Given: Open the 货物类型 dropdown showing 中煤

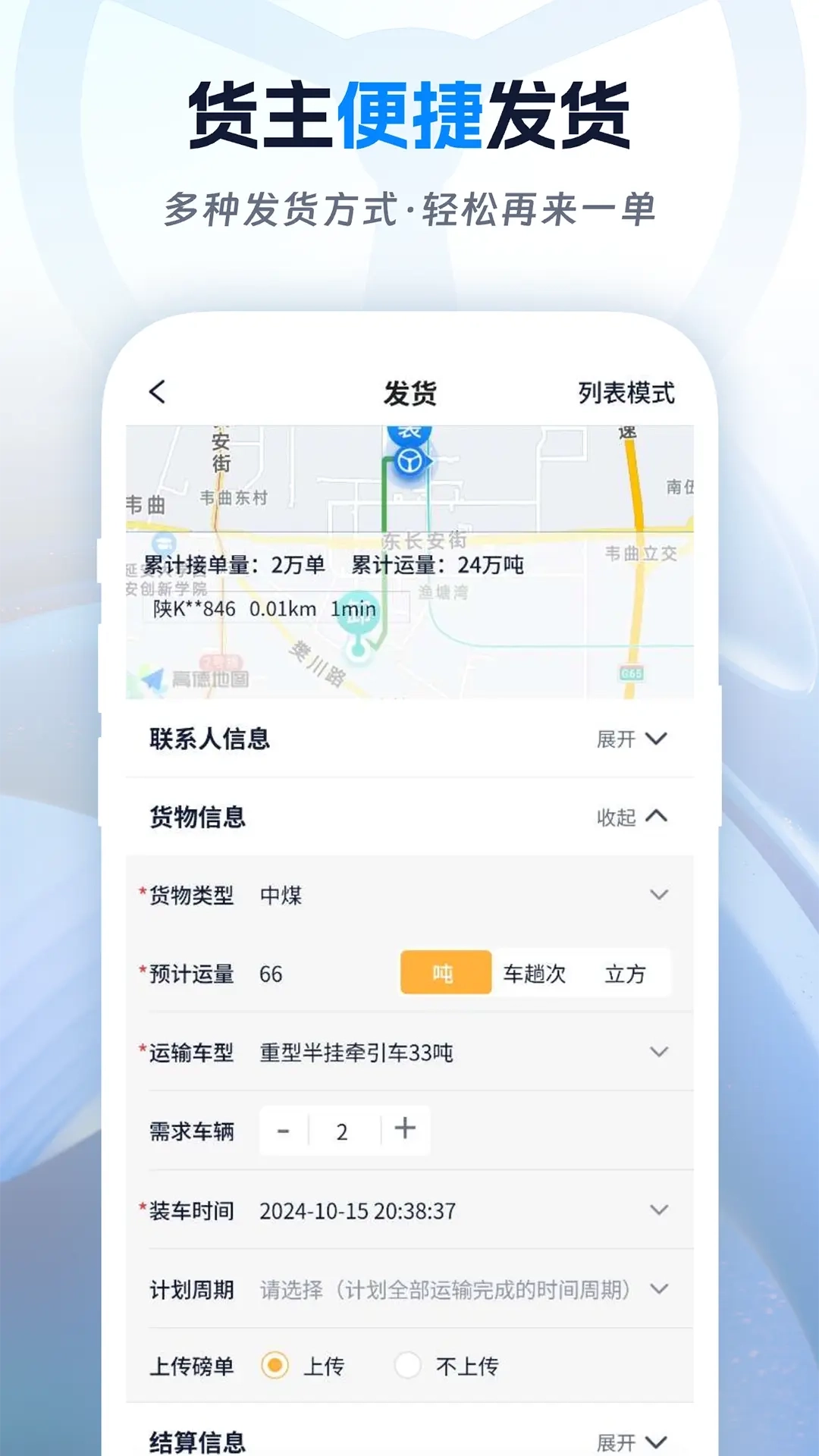Looking at the screenshot, I should coord(659,896).
